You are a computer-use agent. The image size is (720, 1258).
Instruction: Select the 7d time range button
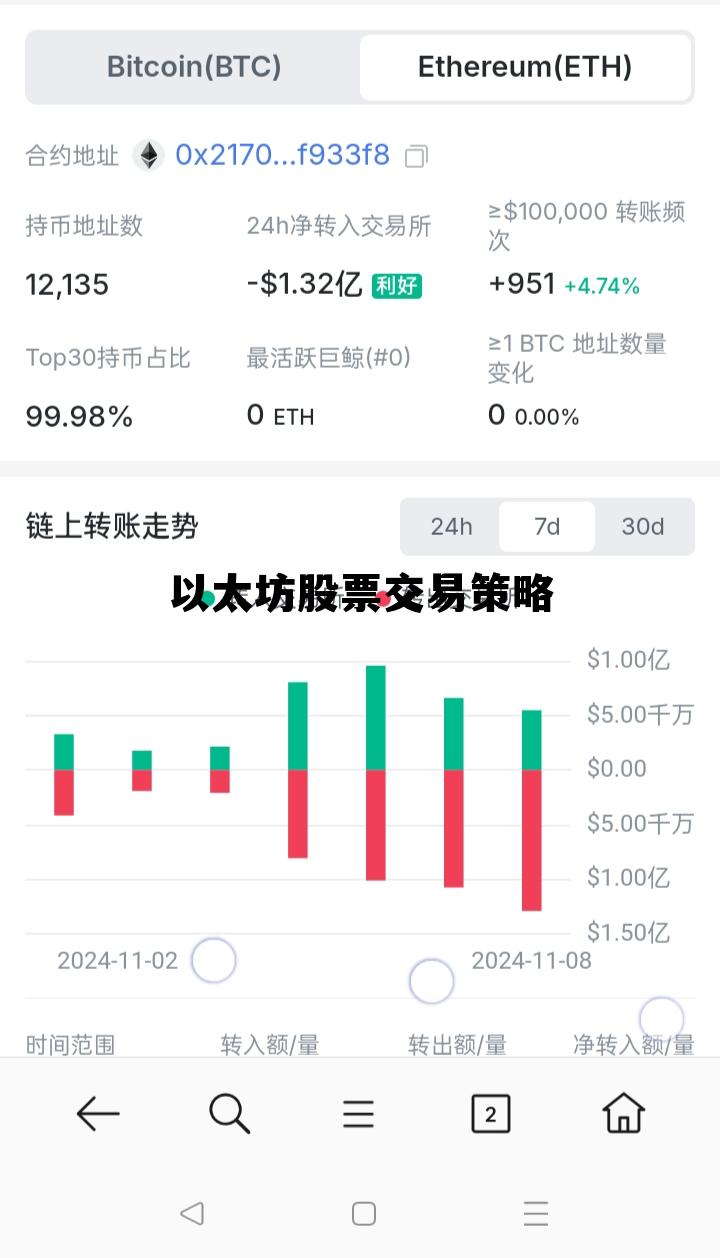click(546, 527)
